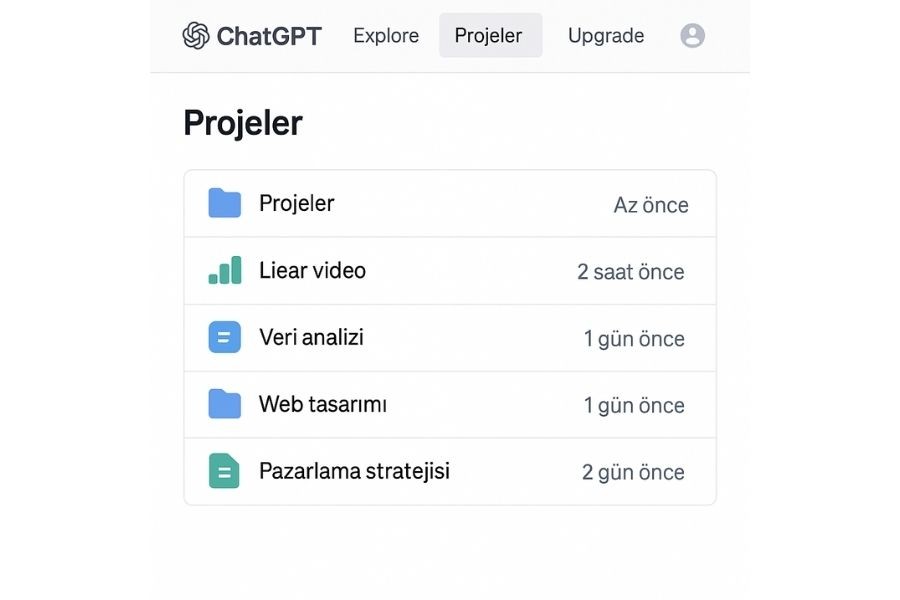This screenshot has height=600, width=900.
Task: Select the Projeler tab in the top bar
Action: coord(489,36)
